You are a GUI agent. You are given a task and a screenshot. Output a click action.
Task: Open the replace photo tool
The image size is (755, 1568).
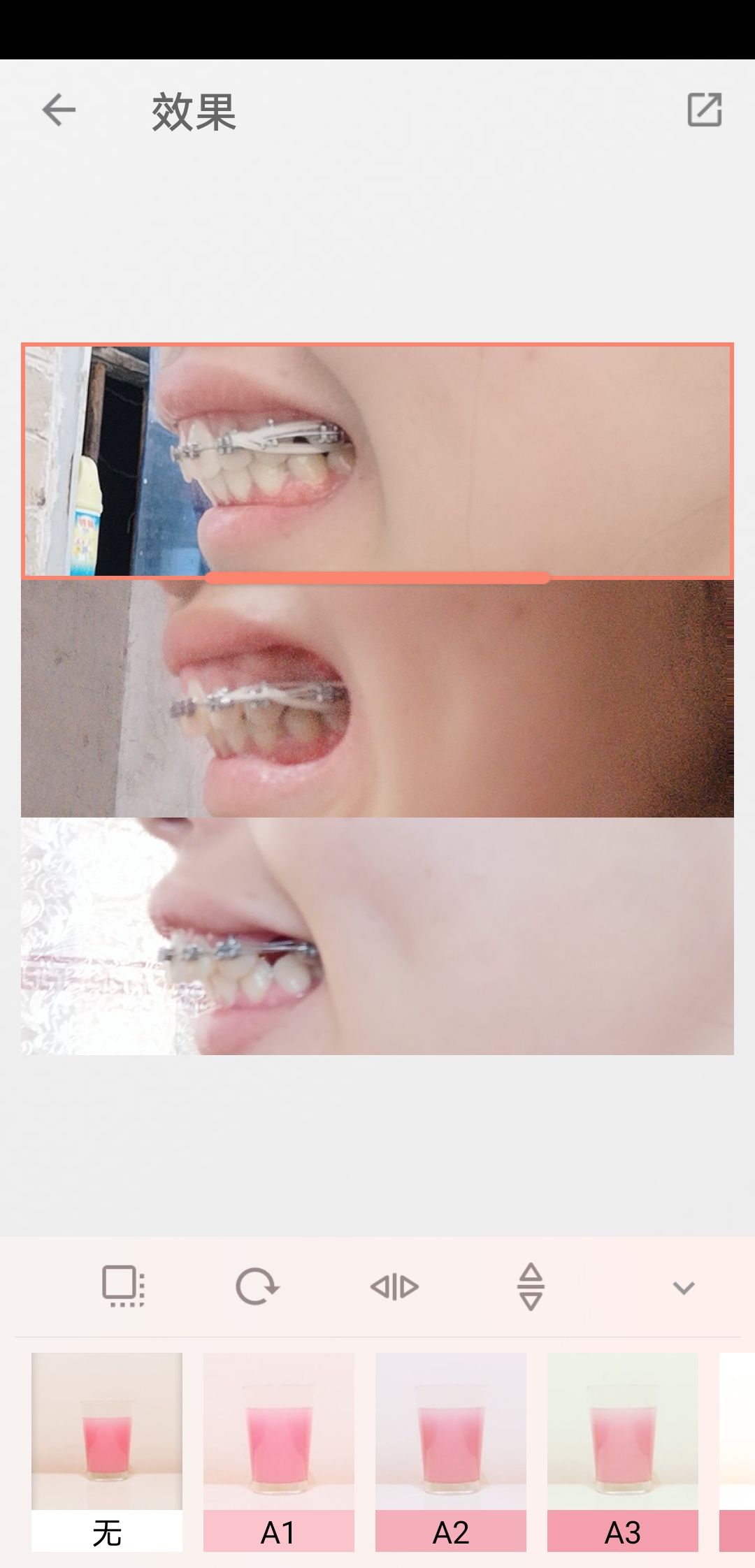(x=124, y=1286)
